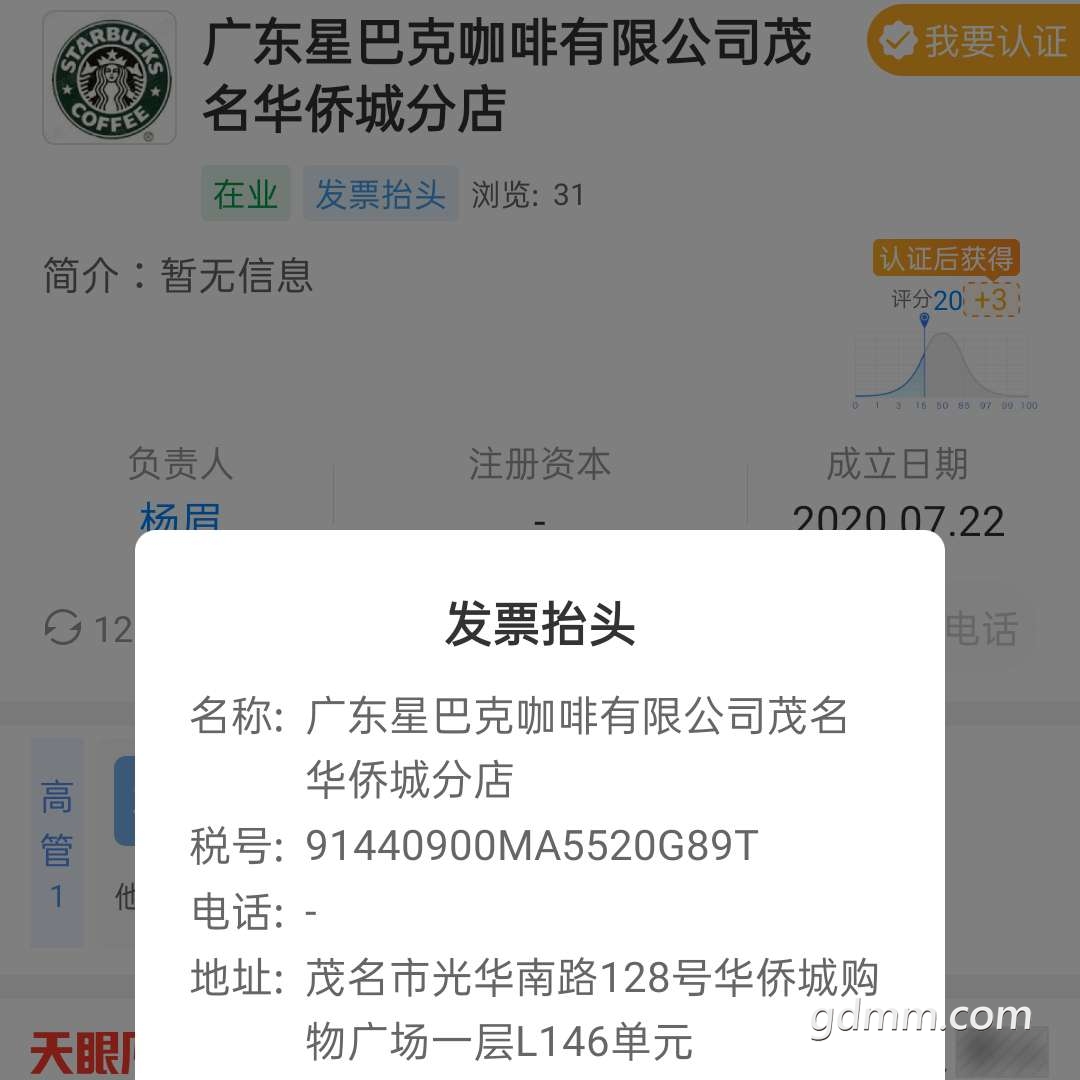Image resolution: width=1080 pixels, height=1080 pixels.
Task: Tap the 电话 button
Action: pyautogui.click(x=985, y=629)
